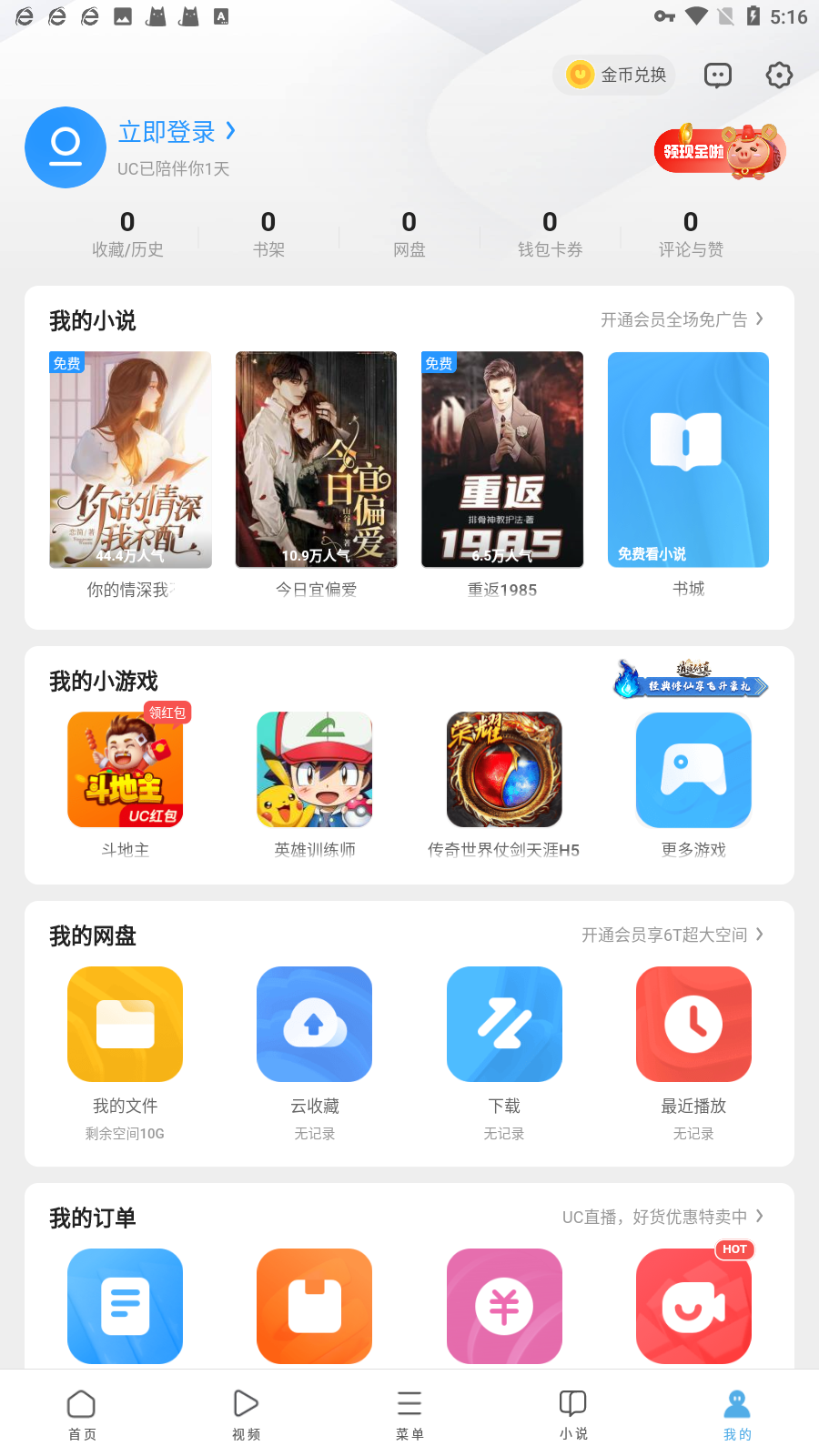Open the 钱包卡券 wallet
This screenshot has width=819, height=1456.
(x=550, y=233)
